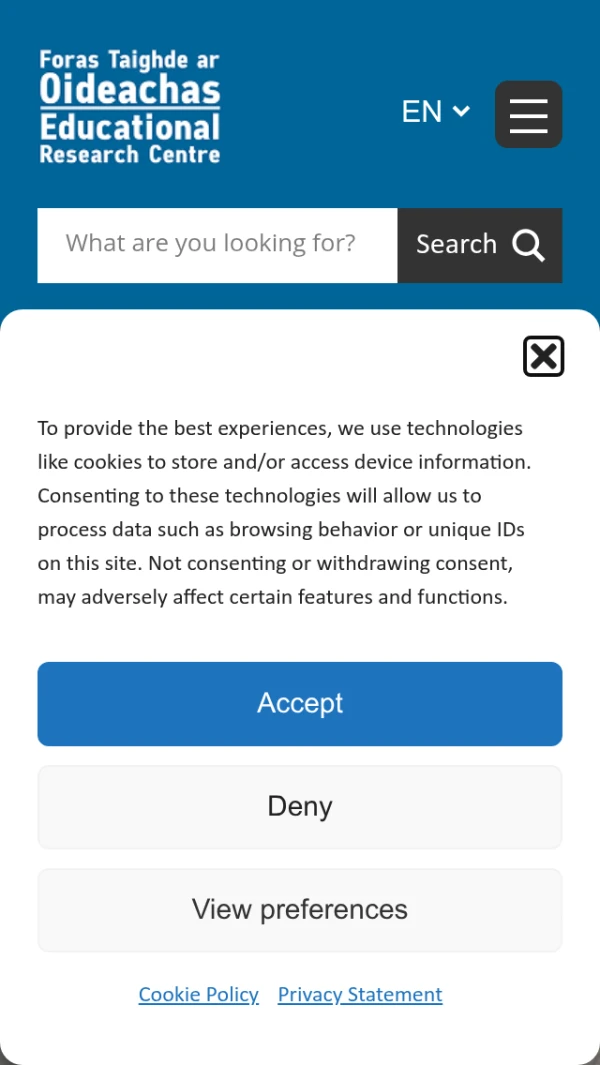Image resolution: width=600 pixels, height=1065 pixels.
Task: Deny cookie consent
Action: point(300,806)
